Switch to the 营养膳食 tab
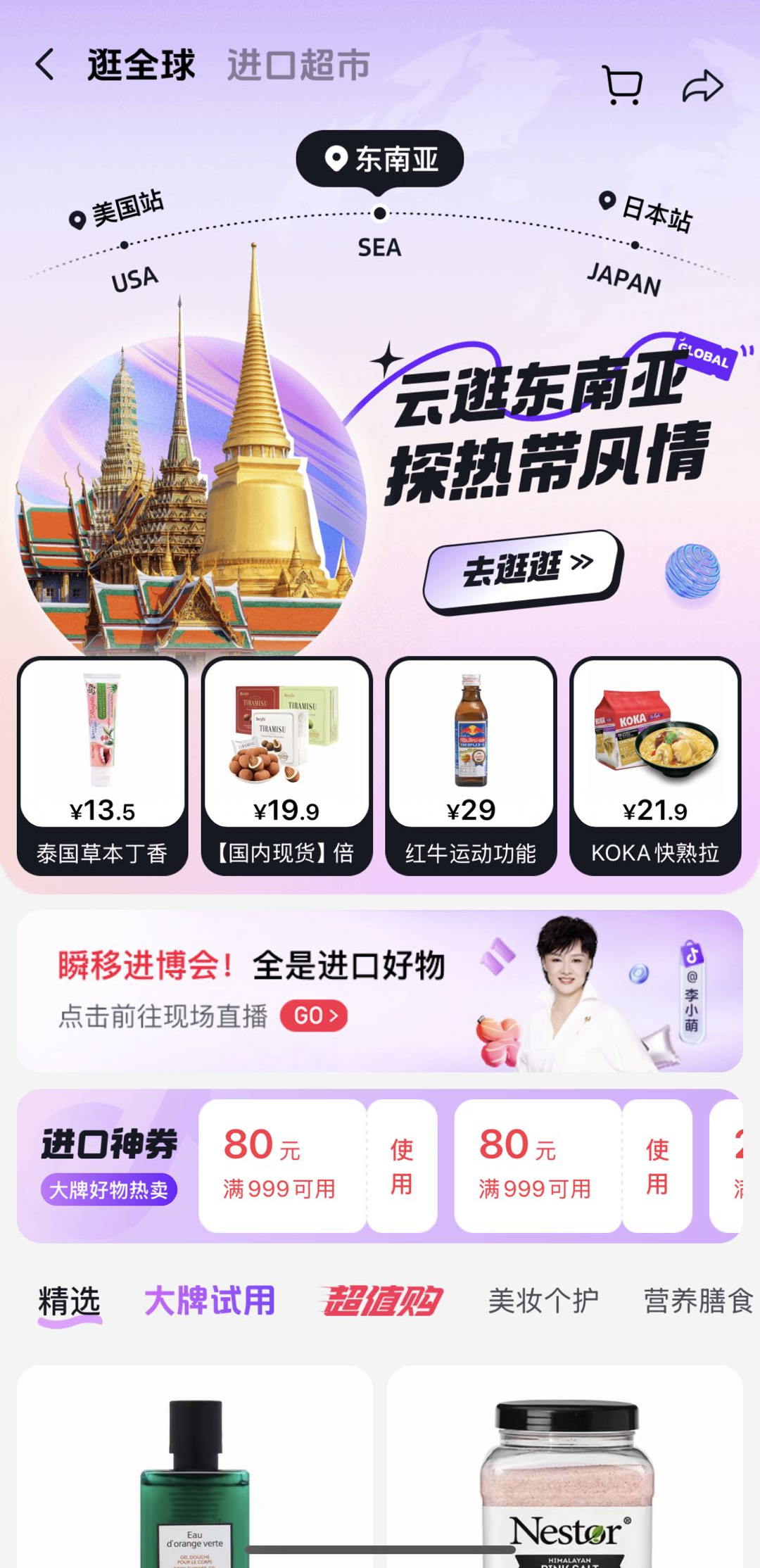 698,1301
